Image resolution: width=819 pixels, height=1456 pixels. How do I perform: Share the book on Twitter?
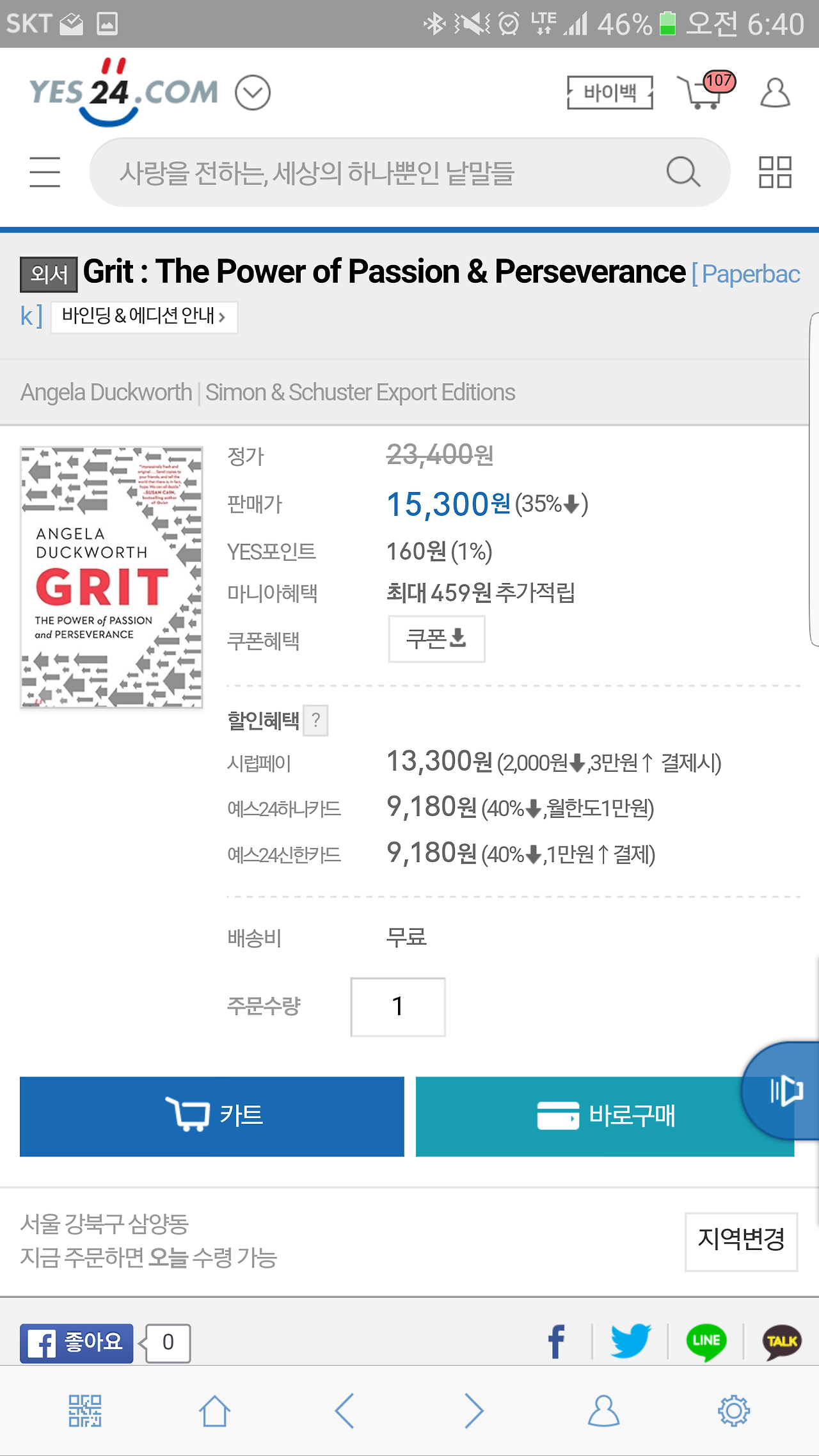pyautogui.click(x=630, y=1341)
